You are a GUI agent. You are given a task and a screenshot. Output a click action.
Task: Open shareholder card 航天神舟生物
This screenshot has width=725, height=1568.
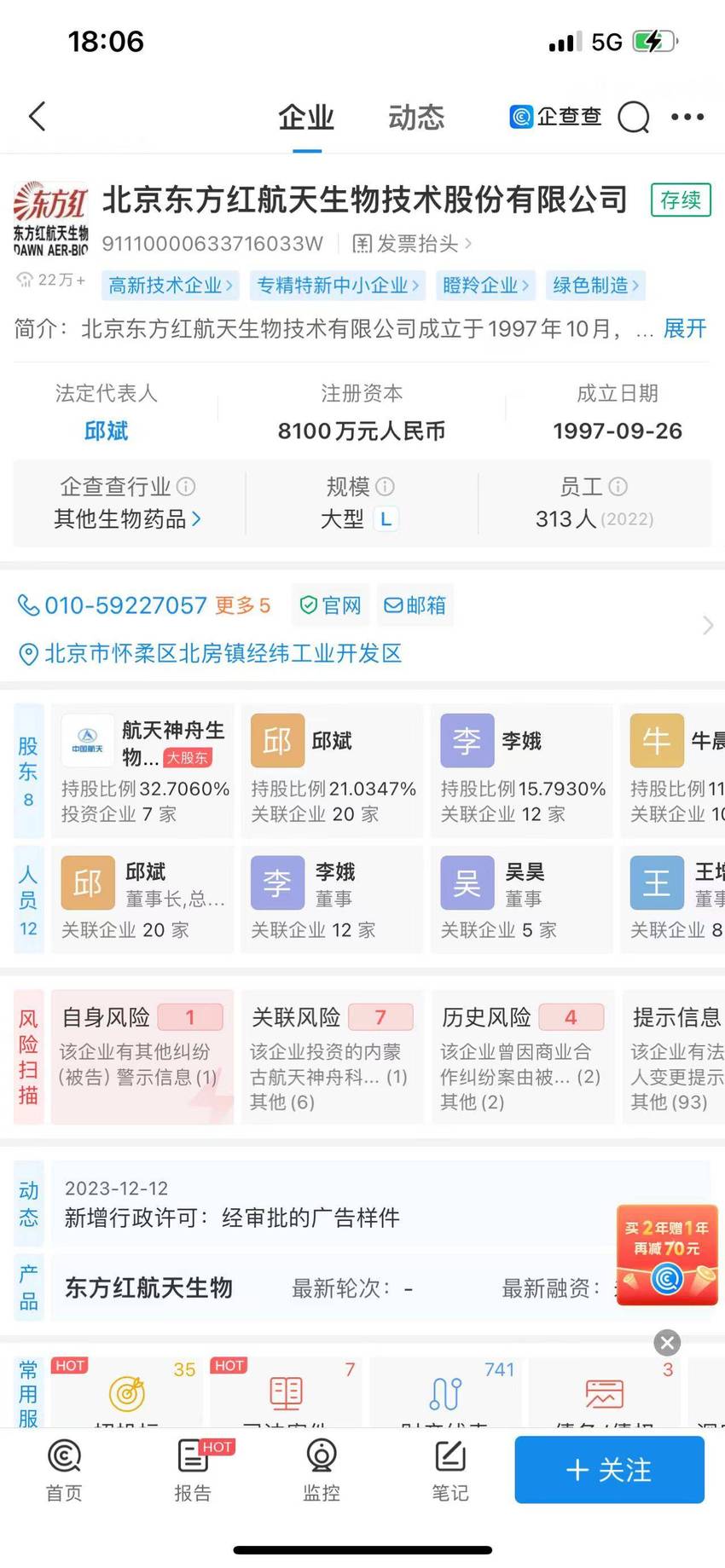coord(142,771)
